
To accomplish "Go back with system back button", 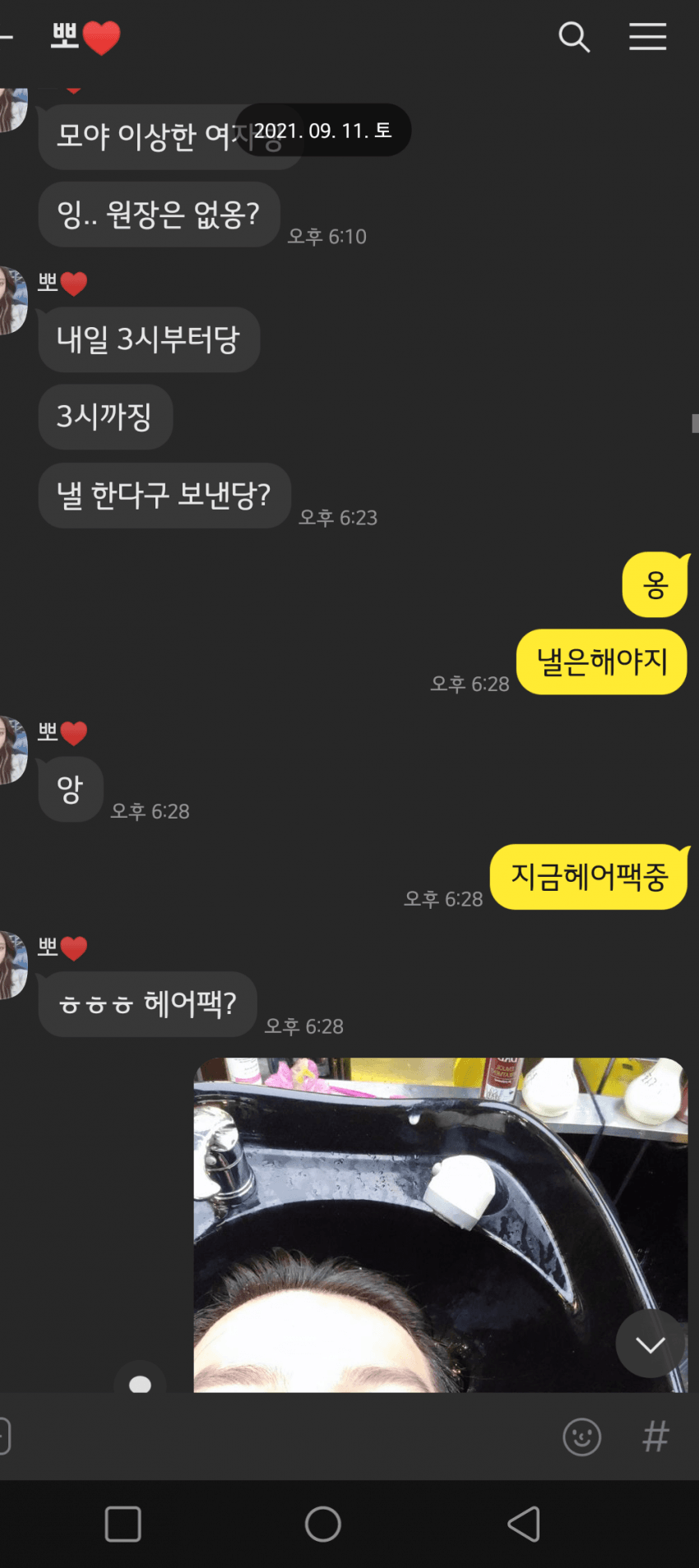I will point(523,1524).
